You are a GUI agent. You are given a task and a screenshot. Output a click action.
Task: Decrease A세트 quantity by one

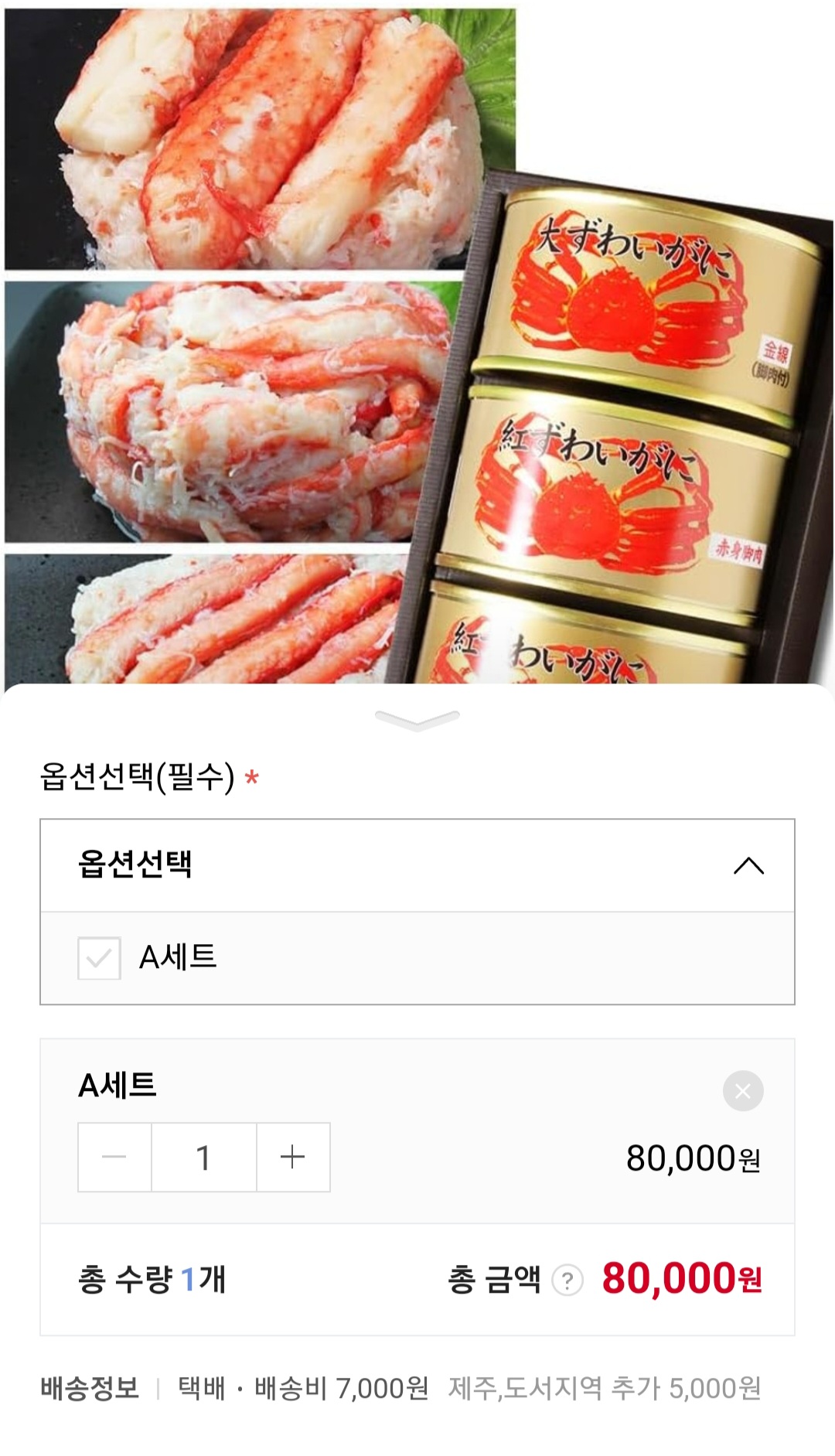[114, 1157]
